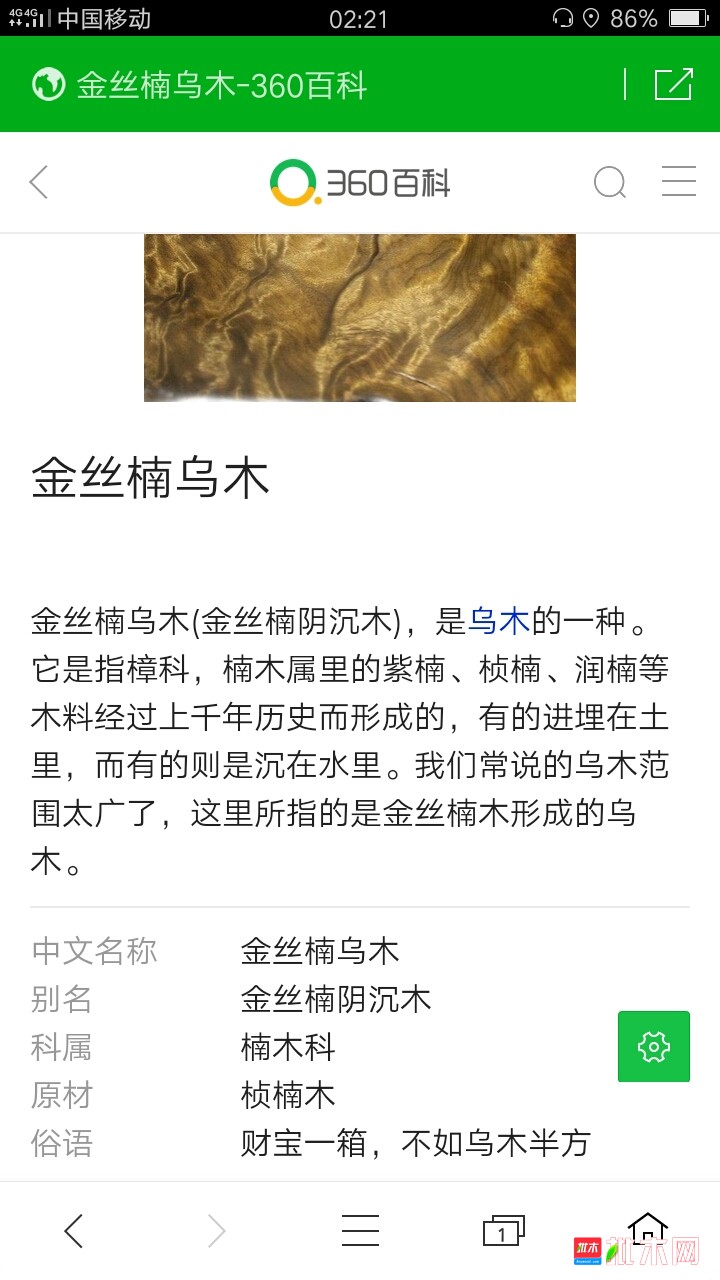Tap the share icon in the green title bar
Viewport: 720px width, 1280px height.
coord(673,84)
